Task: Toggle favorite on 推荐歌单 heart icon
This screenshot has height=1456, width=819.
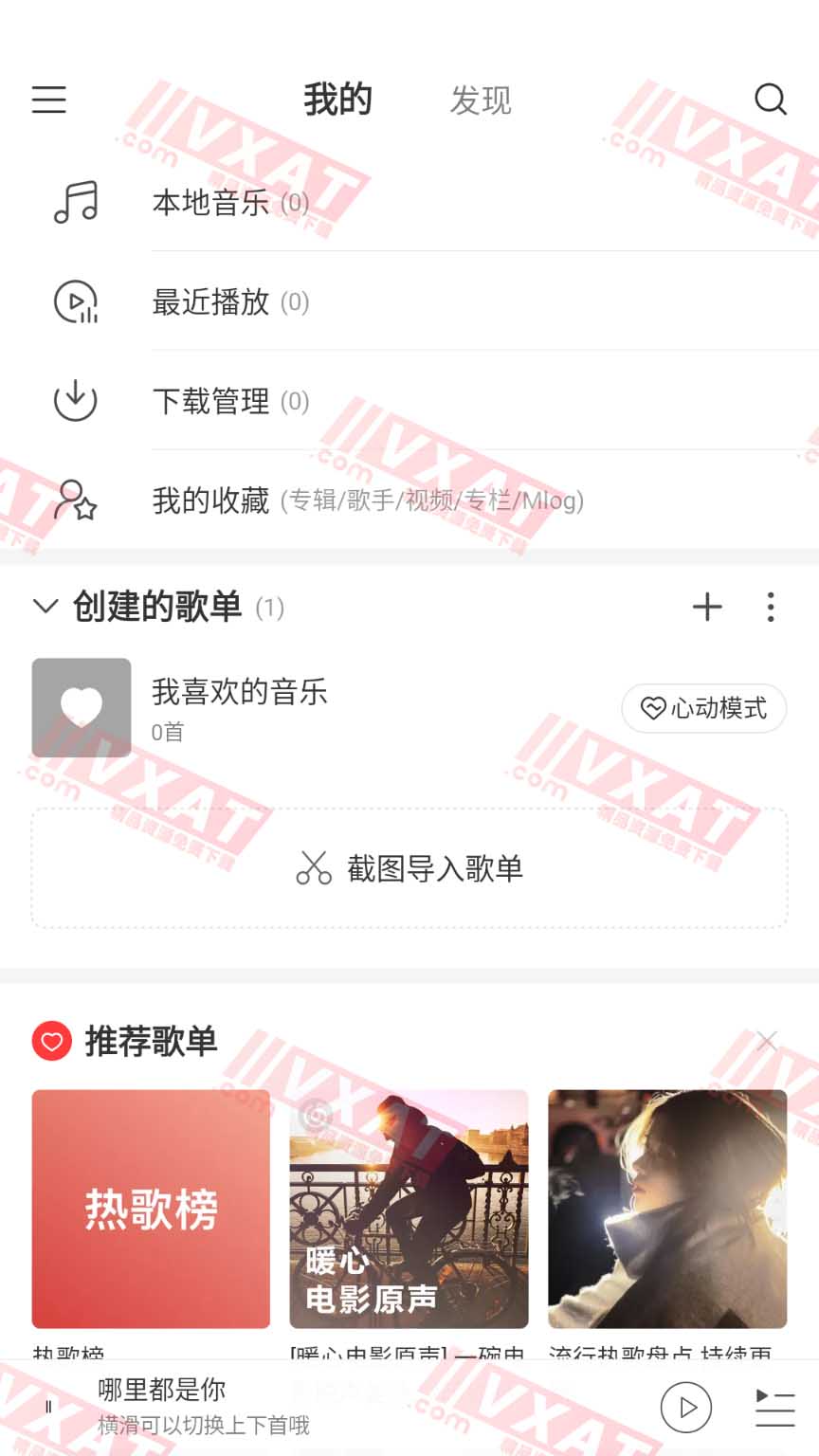Action: click(x=49, y=1040)
